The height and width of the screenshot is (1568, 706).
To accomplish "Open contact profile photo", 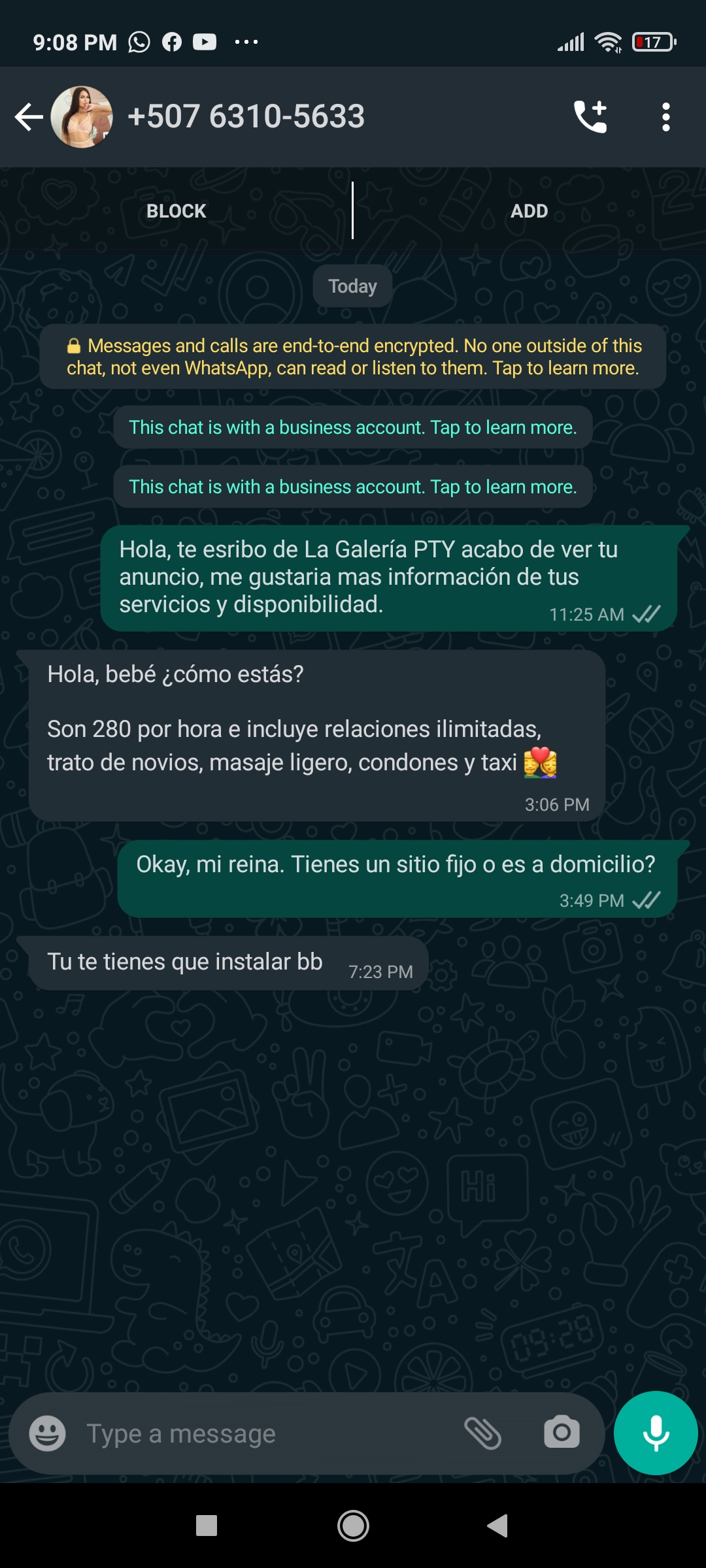I will pyautogui.click(x=82, y=117).
